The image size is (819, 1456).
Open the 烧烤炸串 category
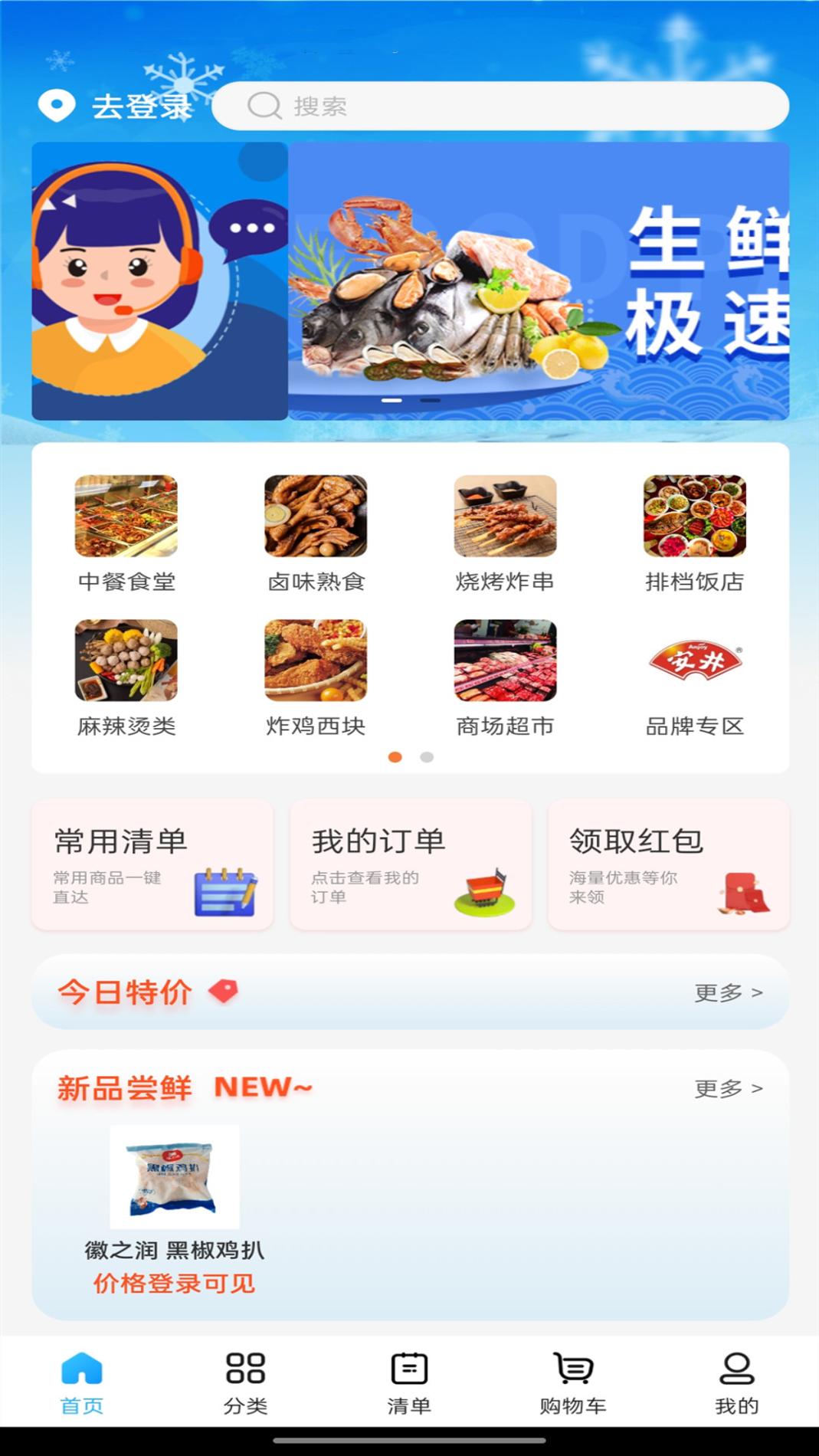[503, 529]
